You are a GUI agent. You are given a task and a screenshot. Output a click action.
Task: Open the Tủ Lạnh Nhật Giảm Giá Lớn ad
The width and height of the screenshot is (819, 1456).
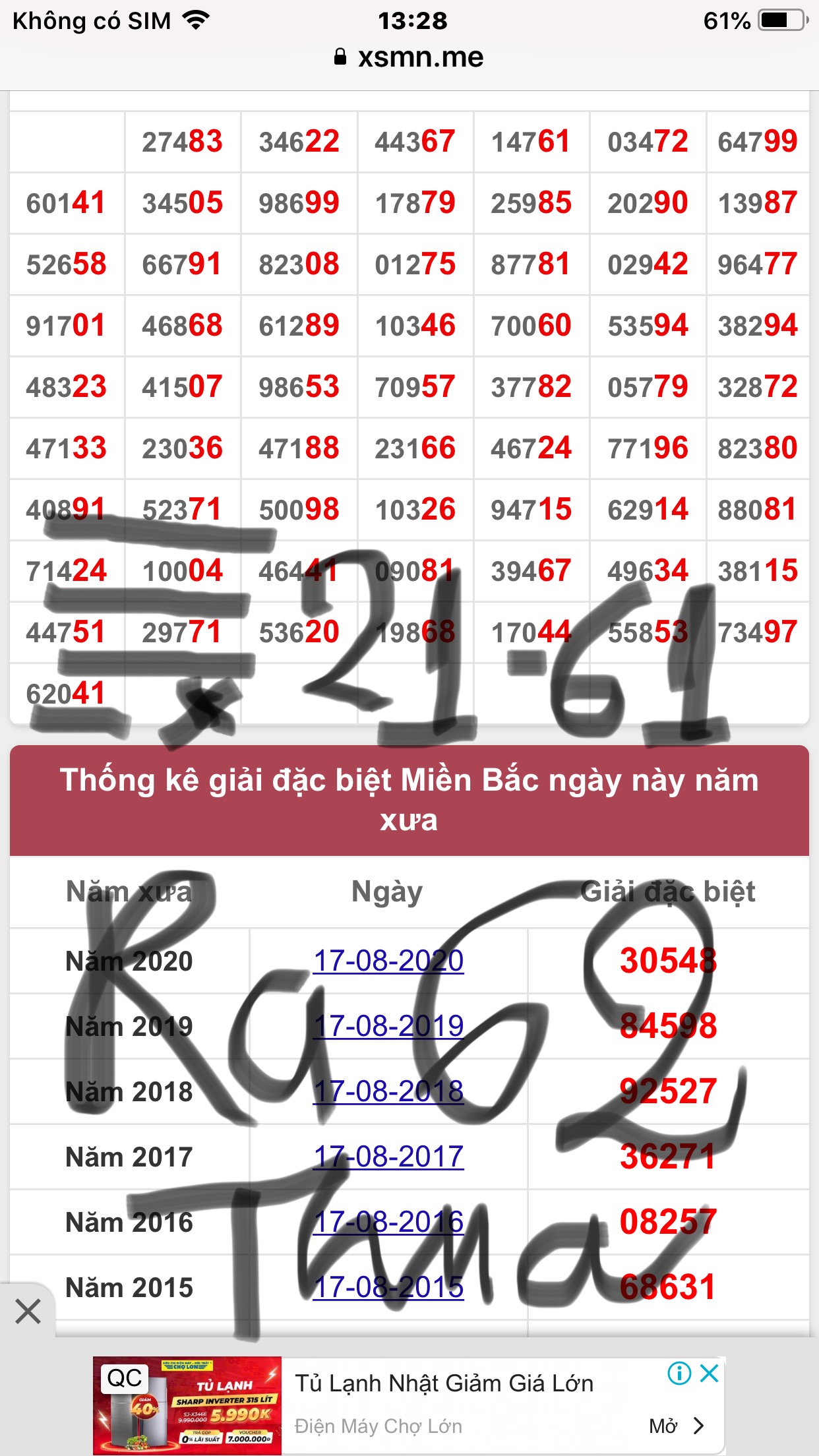[x=444, y=1383]
